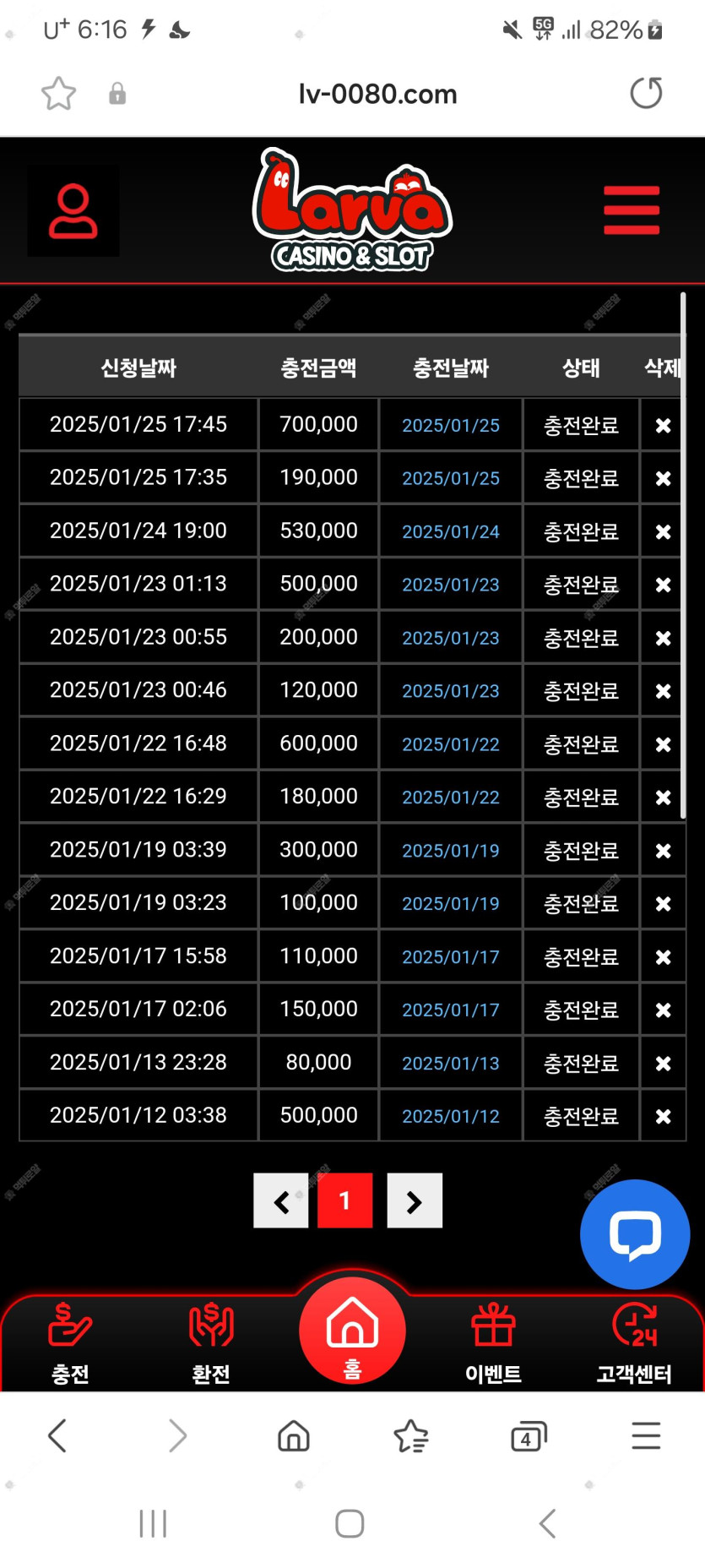The image size is (705, 1568).
Task: Delete the 2025/01/24 19:00 charge record
Action: 663,531
